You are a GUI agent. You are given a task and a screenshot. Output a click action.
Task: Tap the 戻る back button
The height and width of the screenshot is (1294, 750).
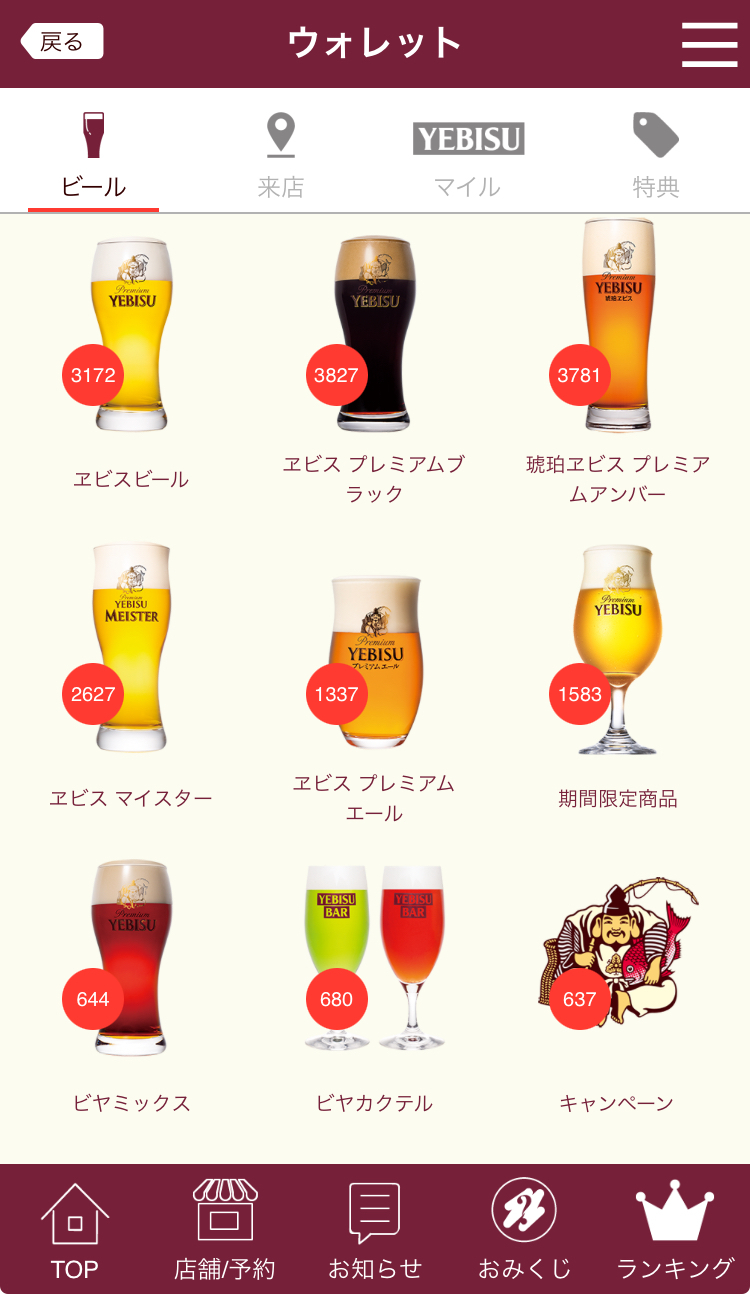tap(62, 42)
